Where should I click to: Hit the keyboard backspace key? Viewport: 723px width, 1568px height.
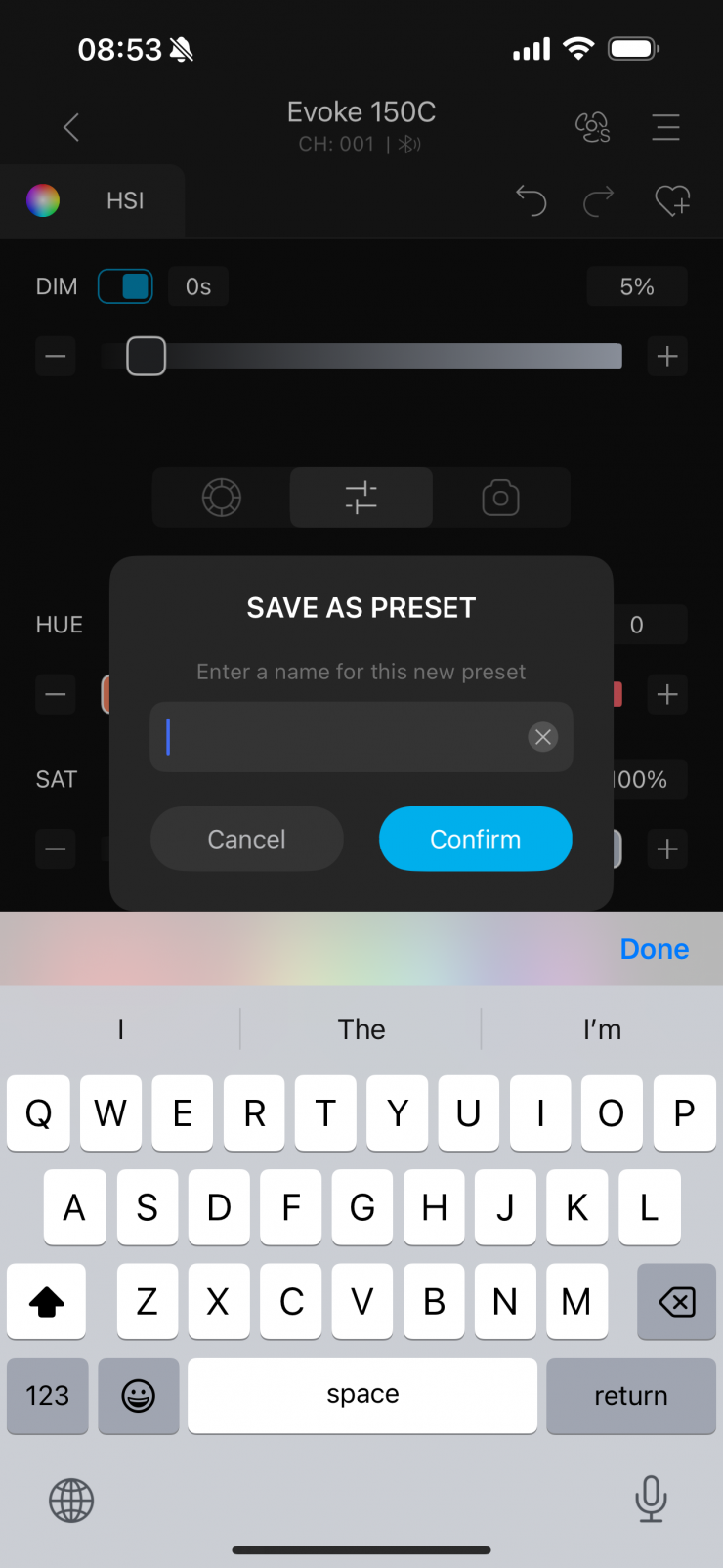676,1302
